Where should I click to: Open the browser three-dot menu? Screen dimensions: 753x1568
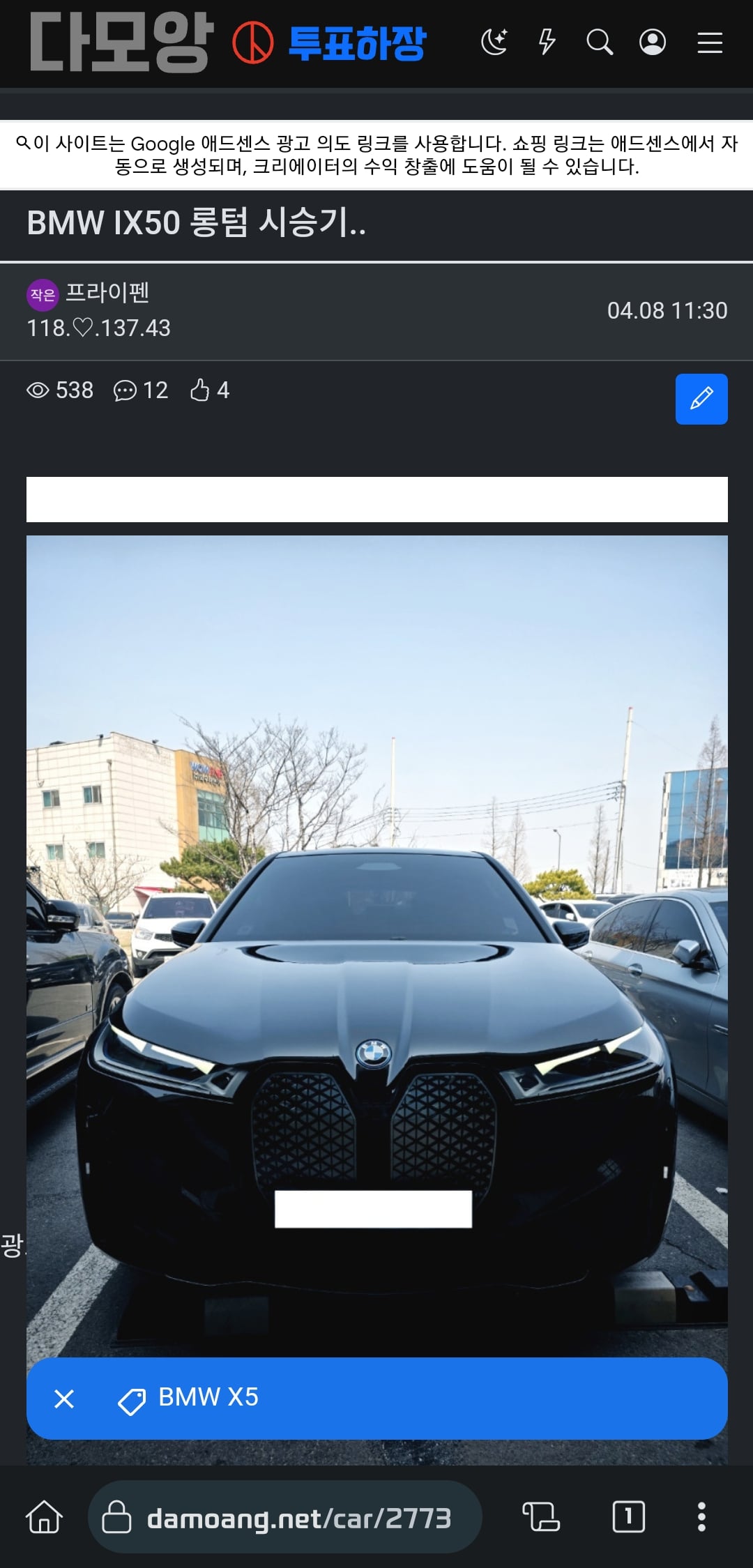701,1517
